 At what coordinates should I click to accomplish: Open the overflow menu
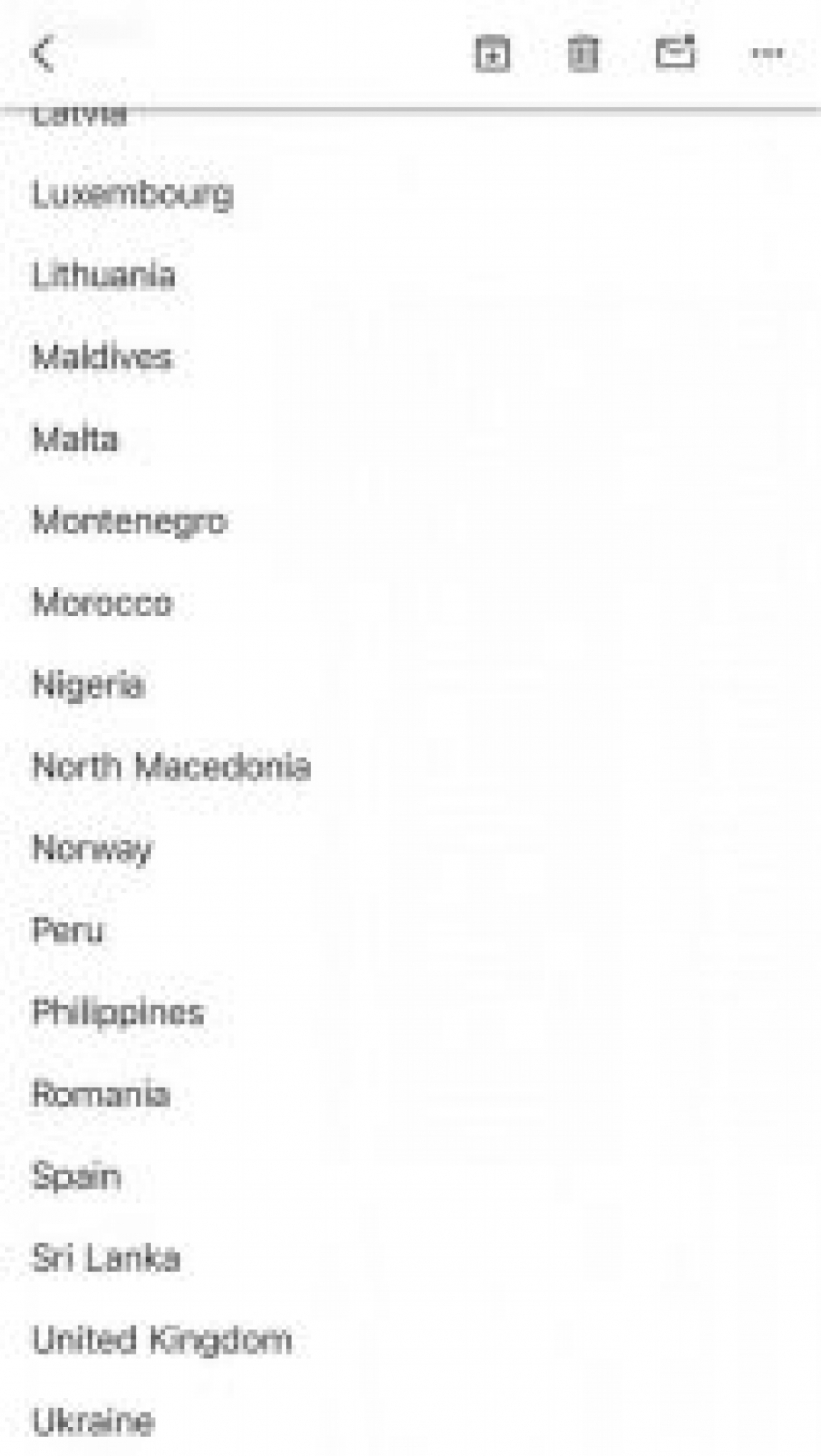point(766,54)
